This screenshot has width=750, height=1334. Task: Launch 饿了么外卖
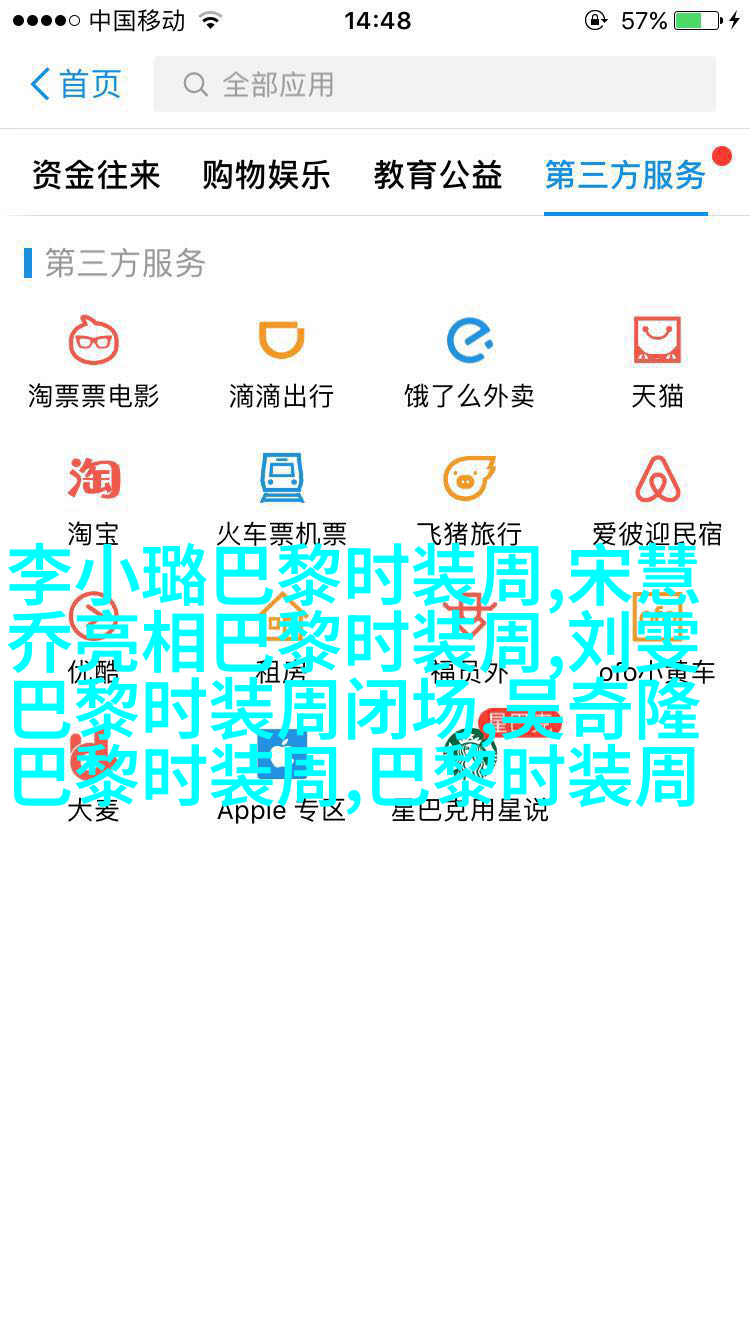(469, 360)
